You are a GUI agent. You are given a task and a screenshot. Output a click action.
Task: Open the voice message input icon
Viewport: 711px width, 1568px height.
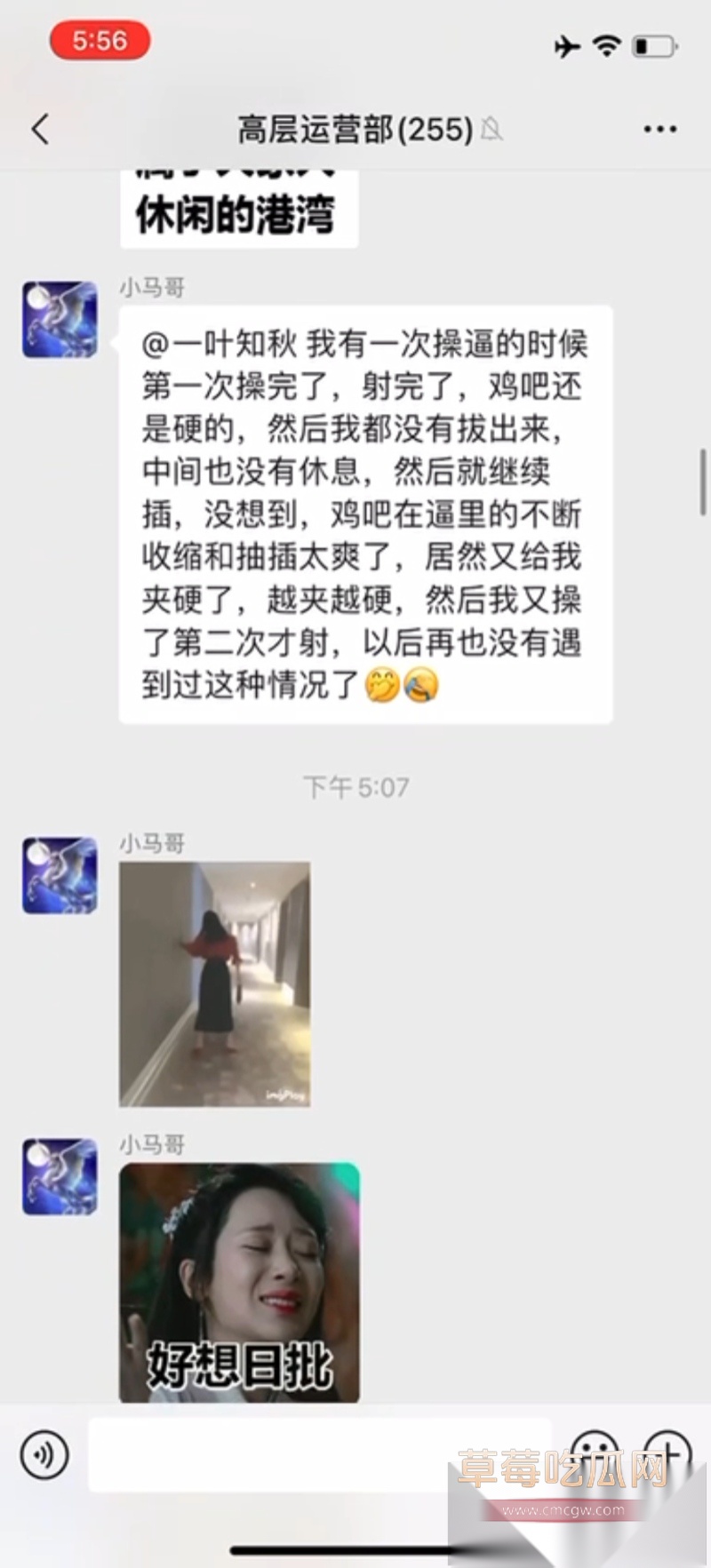pyautogui.click(x=43, y=1454)
